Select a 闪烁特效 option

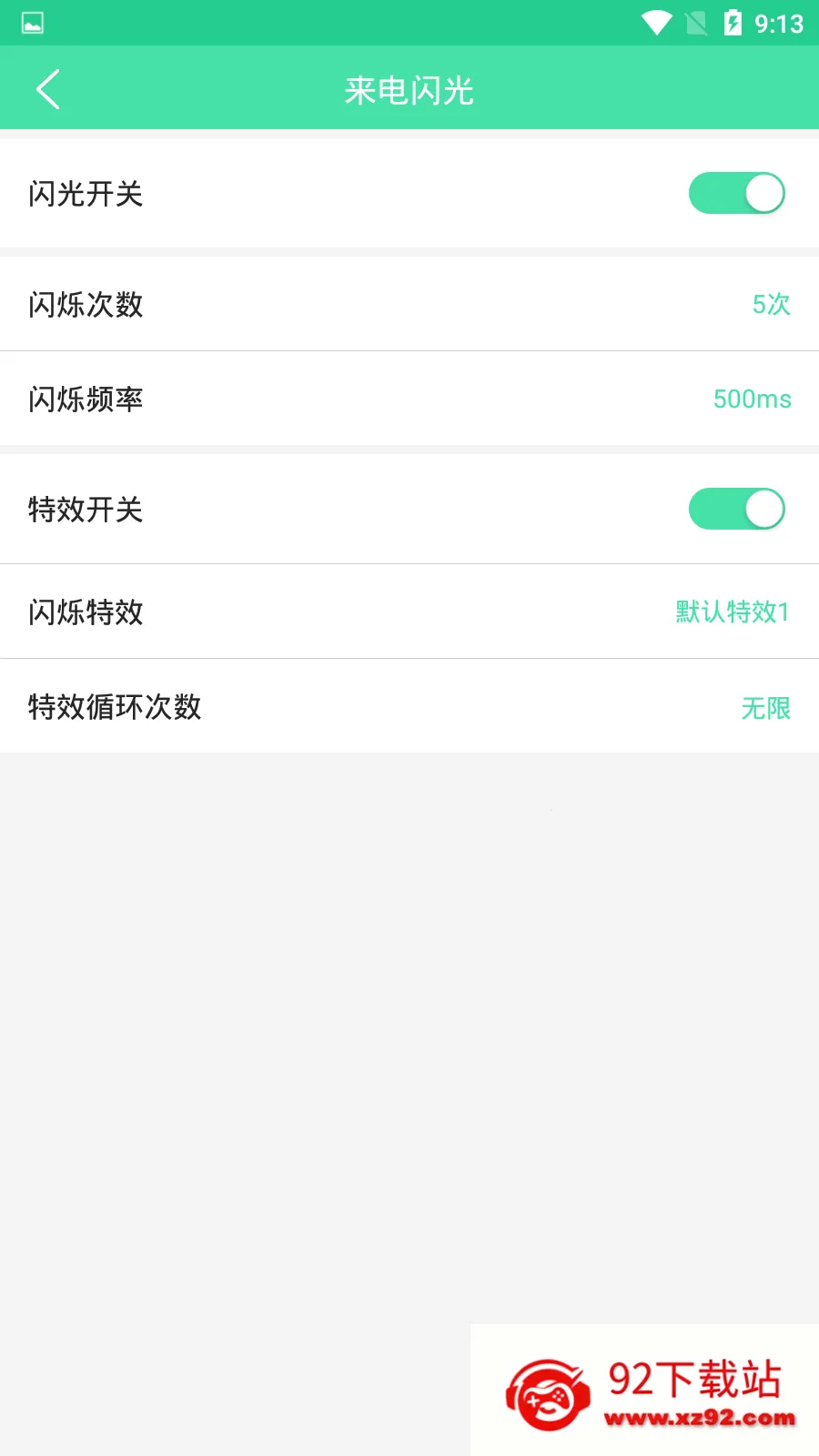409,612
